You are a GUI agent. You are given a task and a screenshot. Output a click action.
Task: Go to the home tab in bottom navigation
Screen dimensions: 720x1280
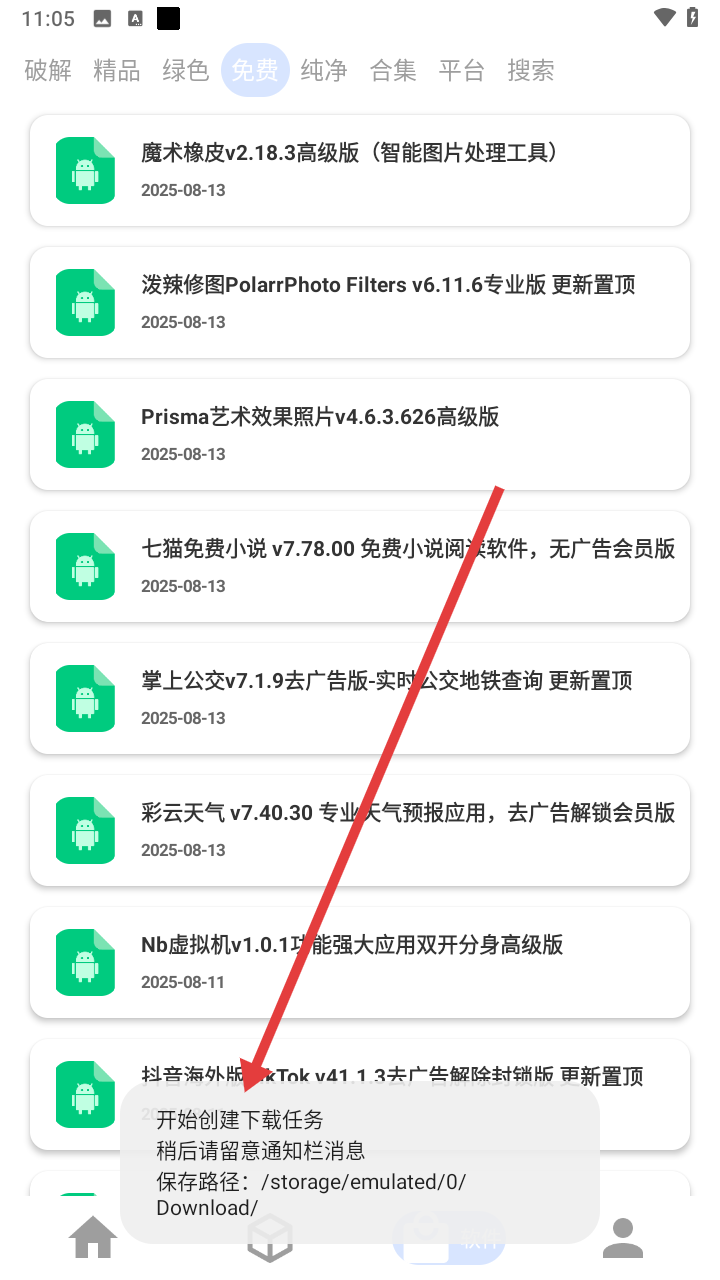click(x=93, y=1239)
